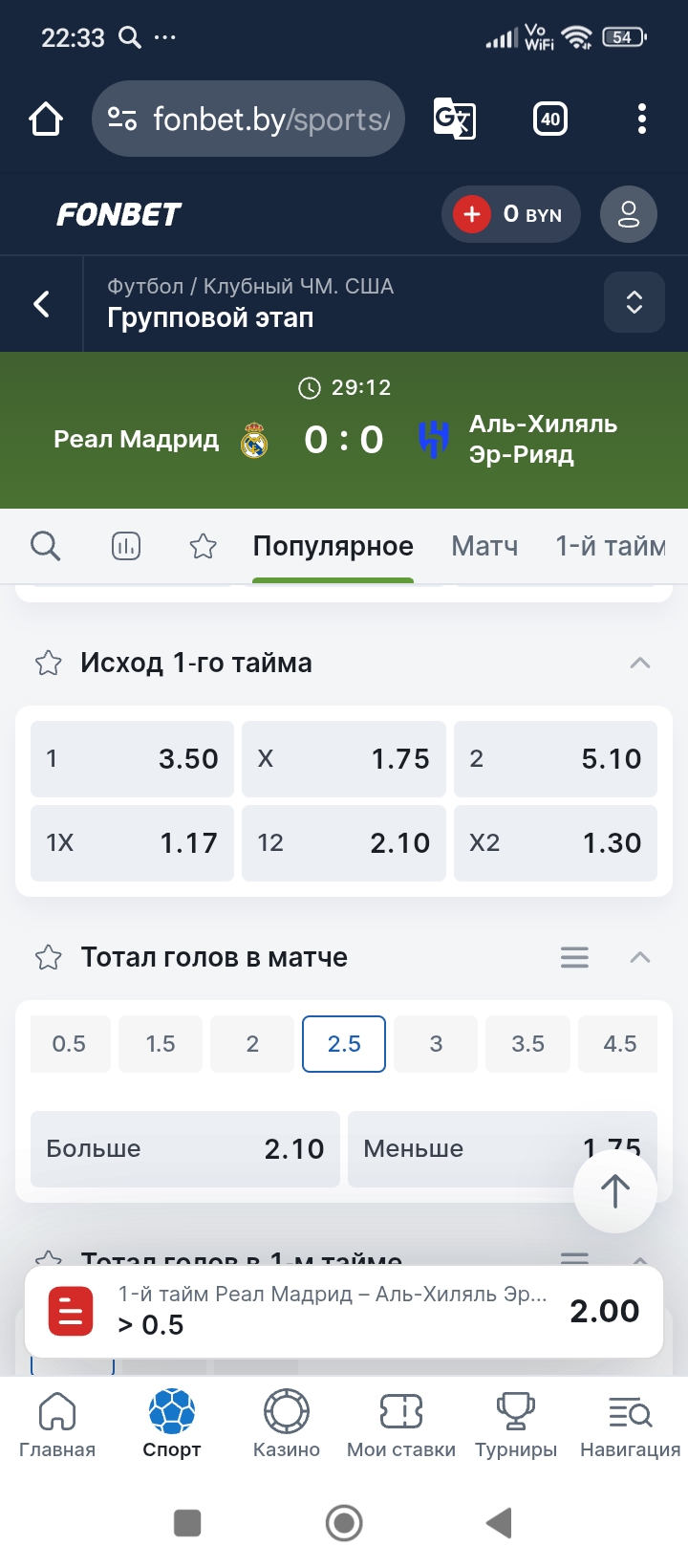Open the 1-й тайм tab
Image resolution: width=688 pixels, height=1568 pixels.
609,545
